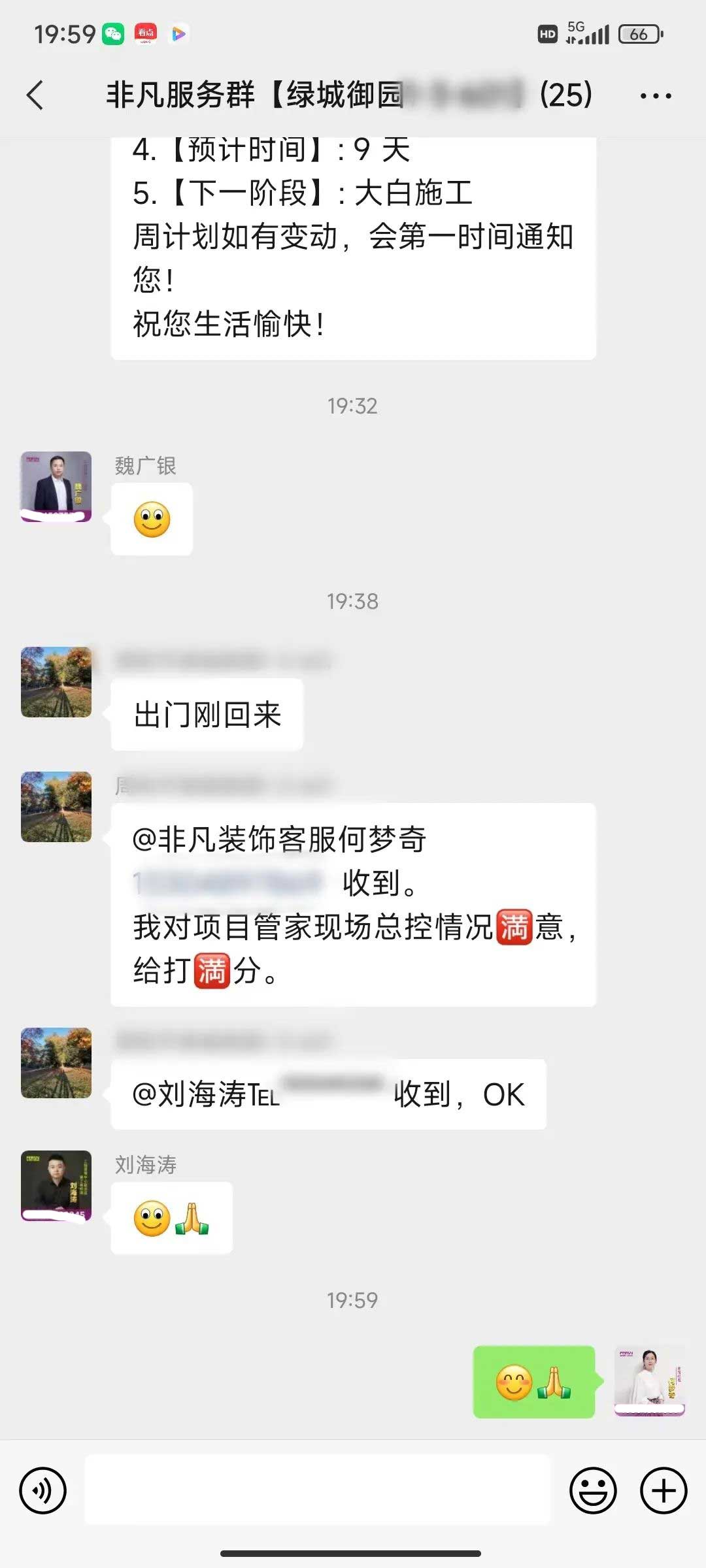Open the emoji sticker panel
Screen dimensions: 706x1568
593,1490
